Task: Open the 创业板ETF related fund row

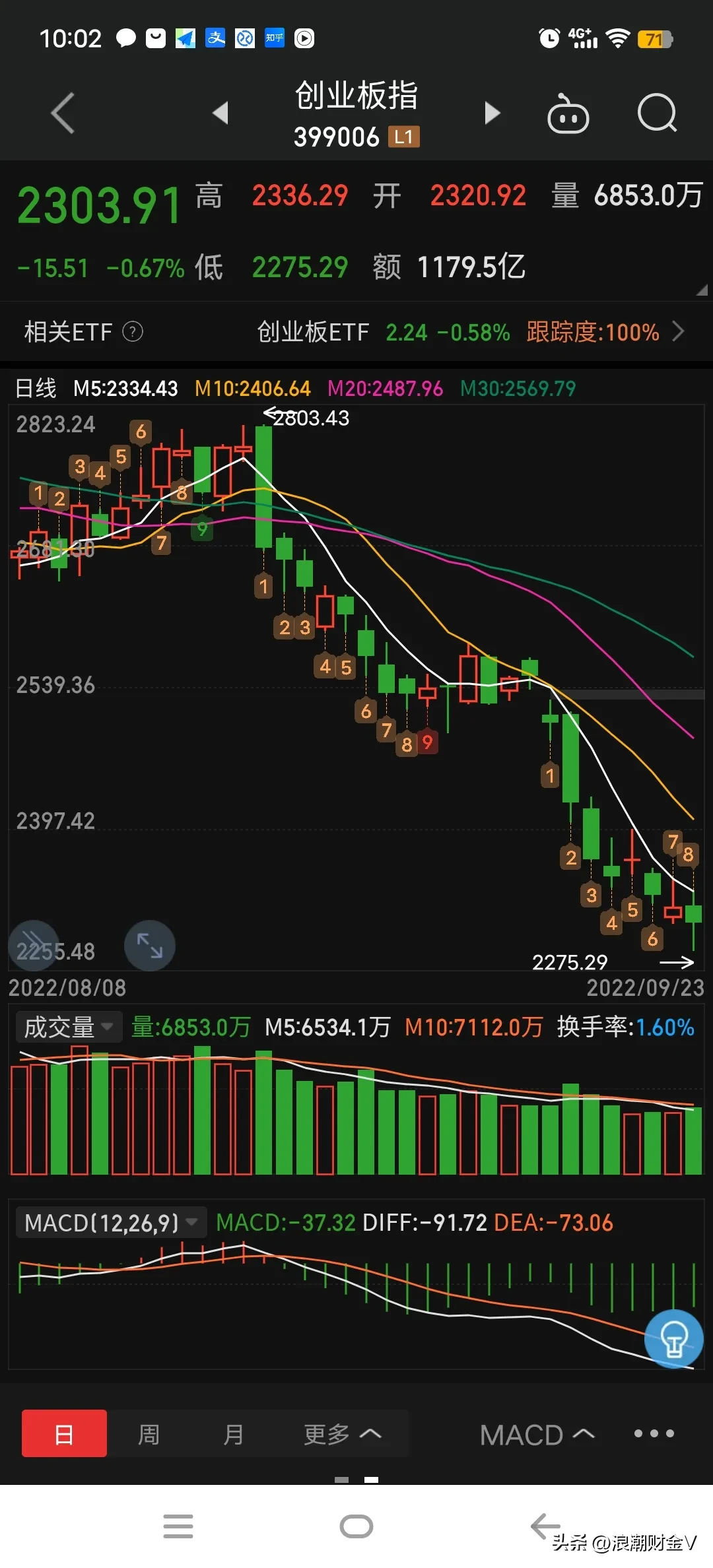Action: click(x=469, y=332)
